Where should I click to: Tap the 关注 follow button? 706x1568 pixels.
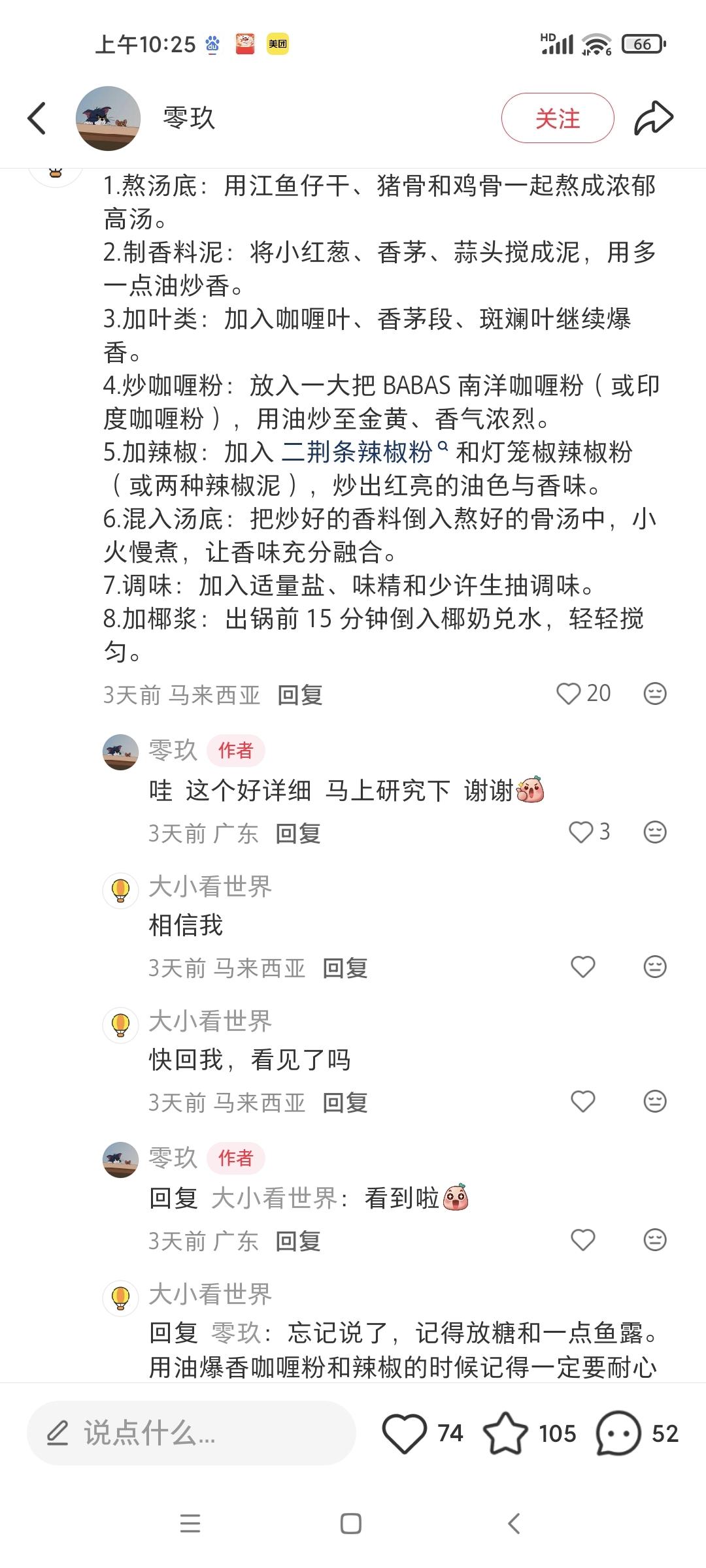[x=559, y=118]
